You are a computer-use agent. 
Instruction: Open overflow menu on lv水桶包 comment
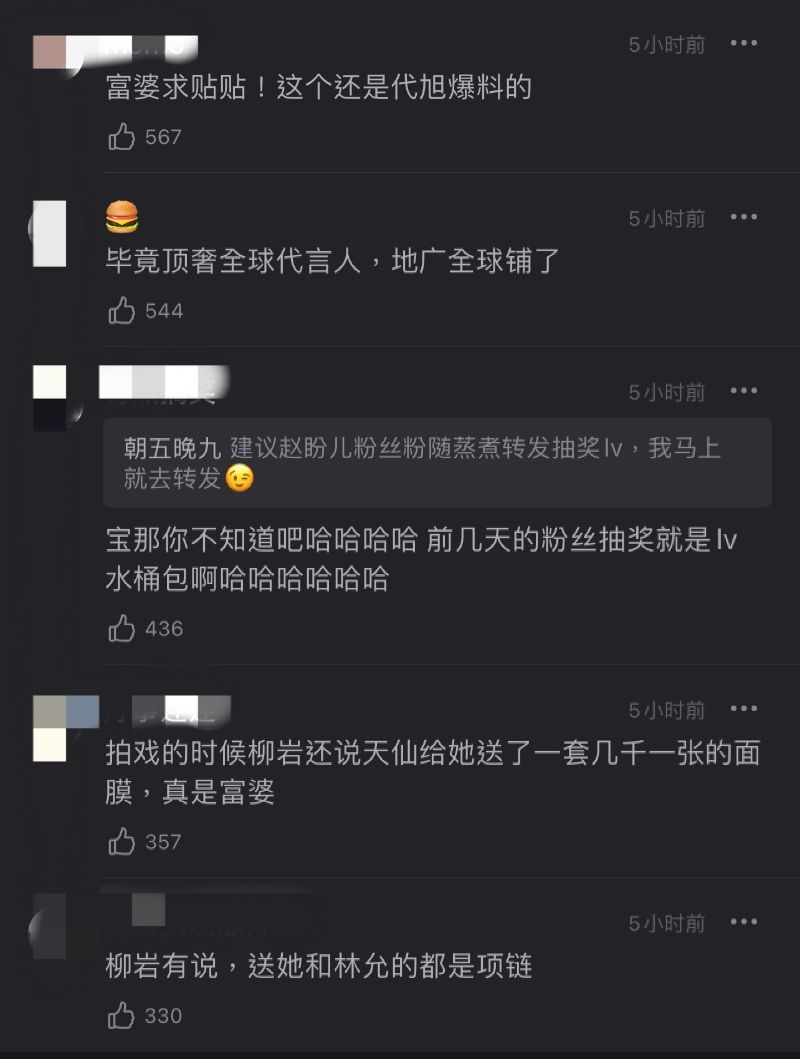point(744,391)
